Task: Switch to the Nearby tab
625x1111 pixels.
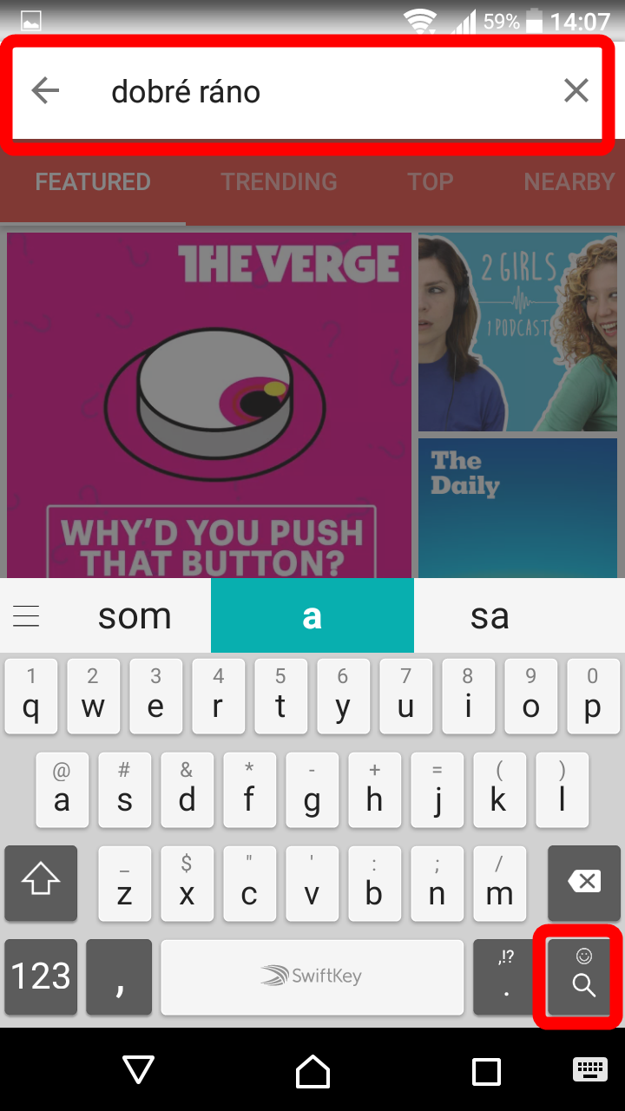Action: pos(568,182)
